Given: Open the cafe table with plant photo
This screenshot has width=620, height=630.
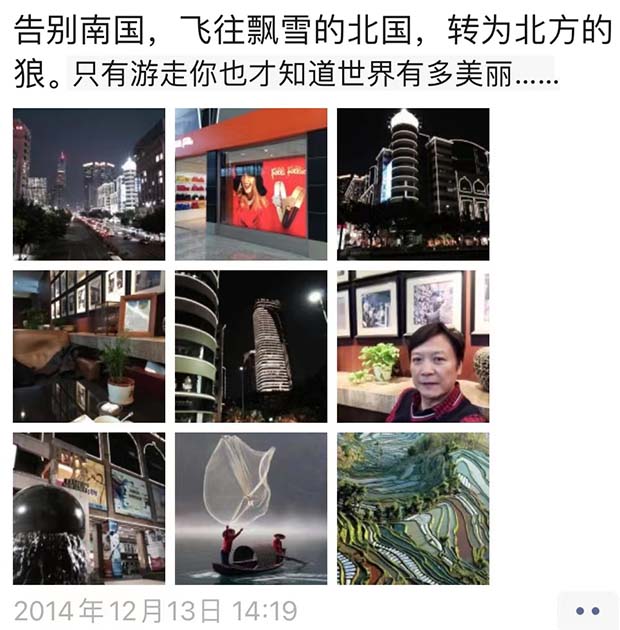Looking at the screenshot, I should [89, 346].
